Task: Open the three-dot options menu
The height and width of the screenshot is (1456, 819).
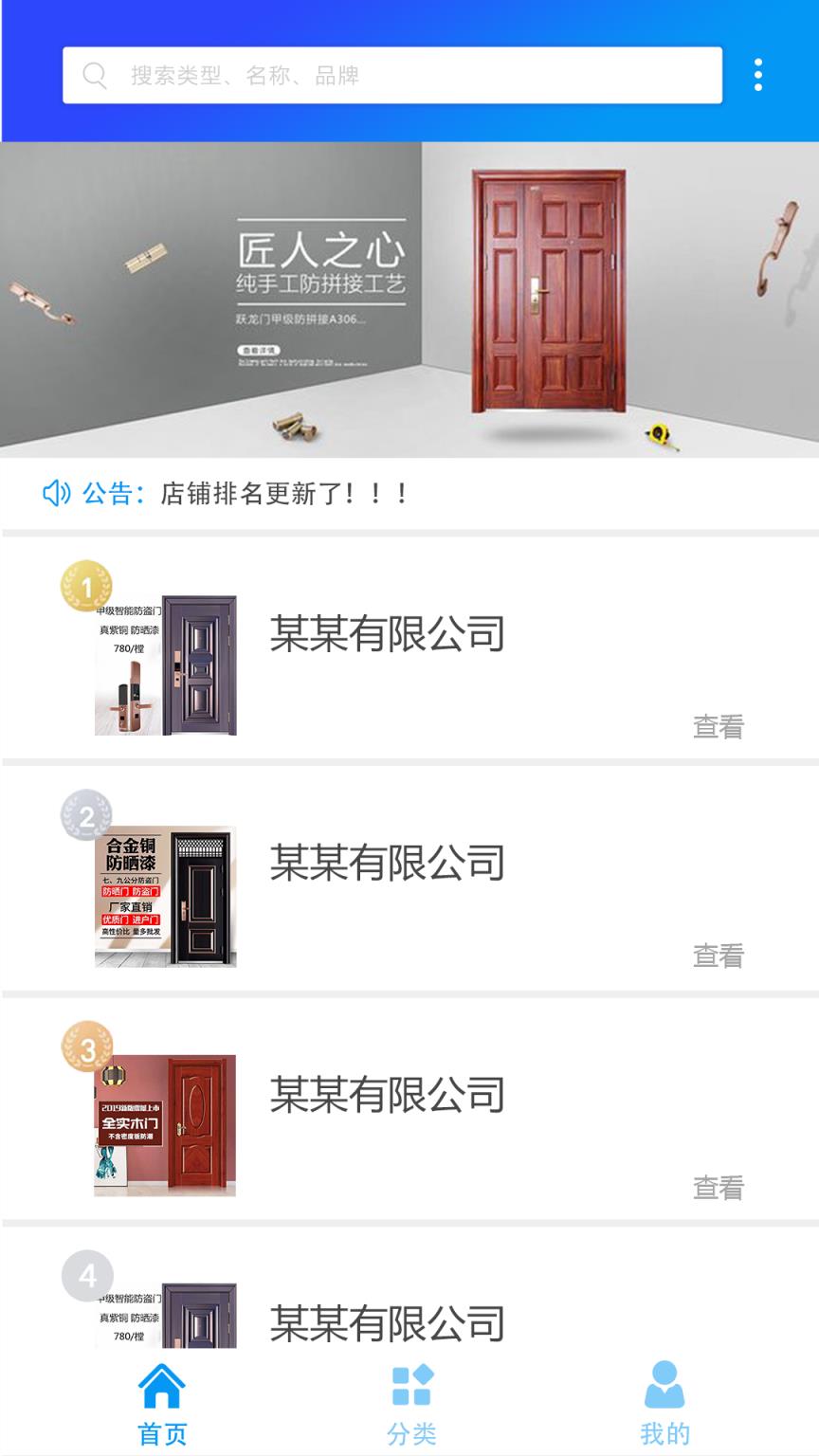Action: pos(758,74)
